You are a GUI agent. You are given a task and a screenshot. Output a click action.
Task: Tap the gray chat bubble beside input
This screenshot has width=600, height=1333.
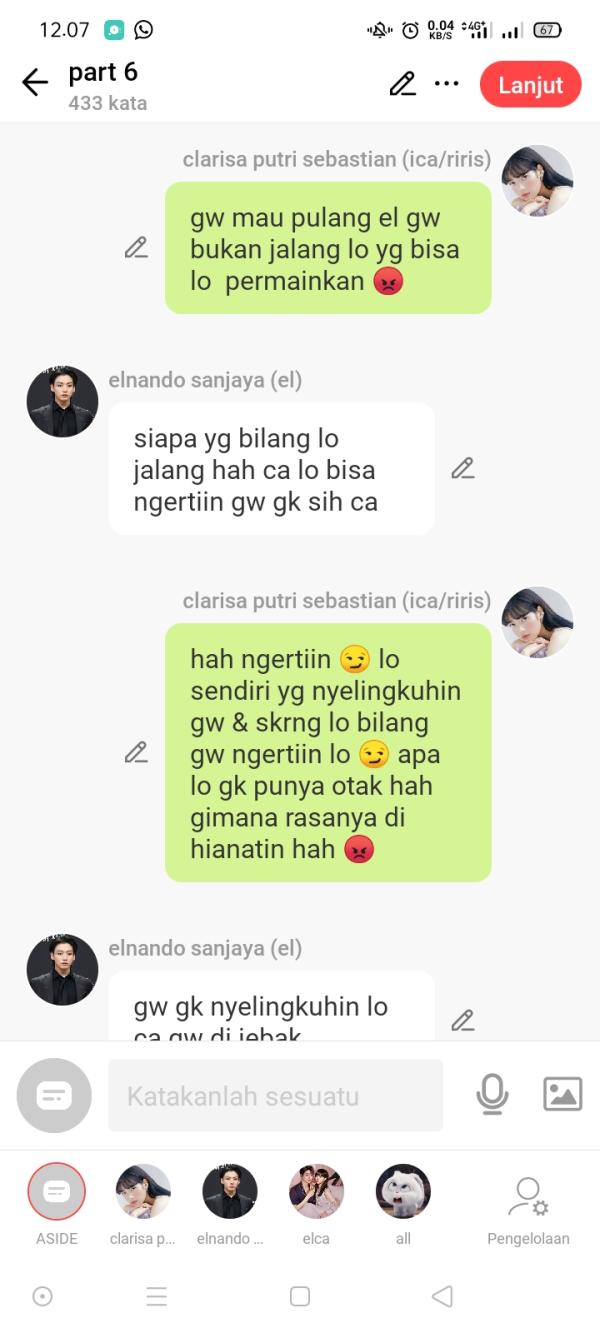point(54,1096)
